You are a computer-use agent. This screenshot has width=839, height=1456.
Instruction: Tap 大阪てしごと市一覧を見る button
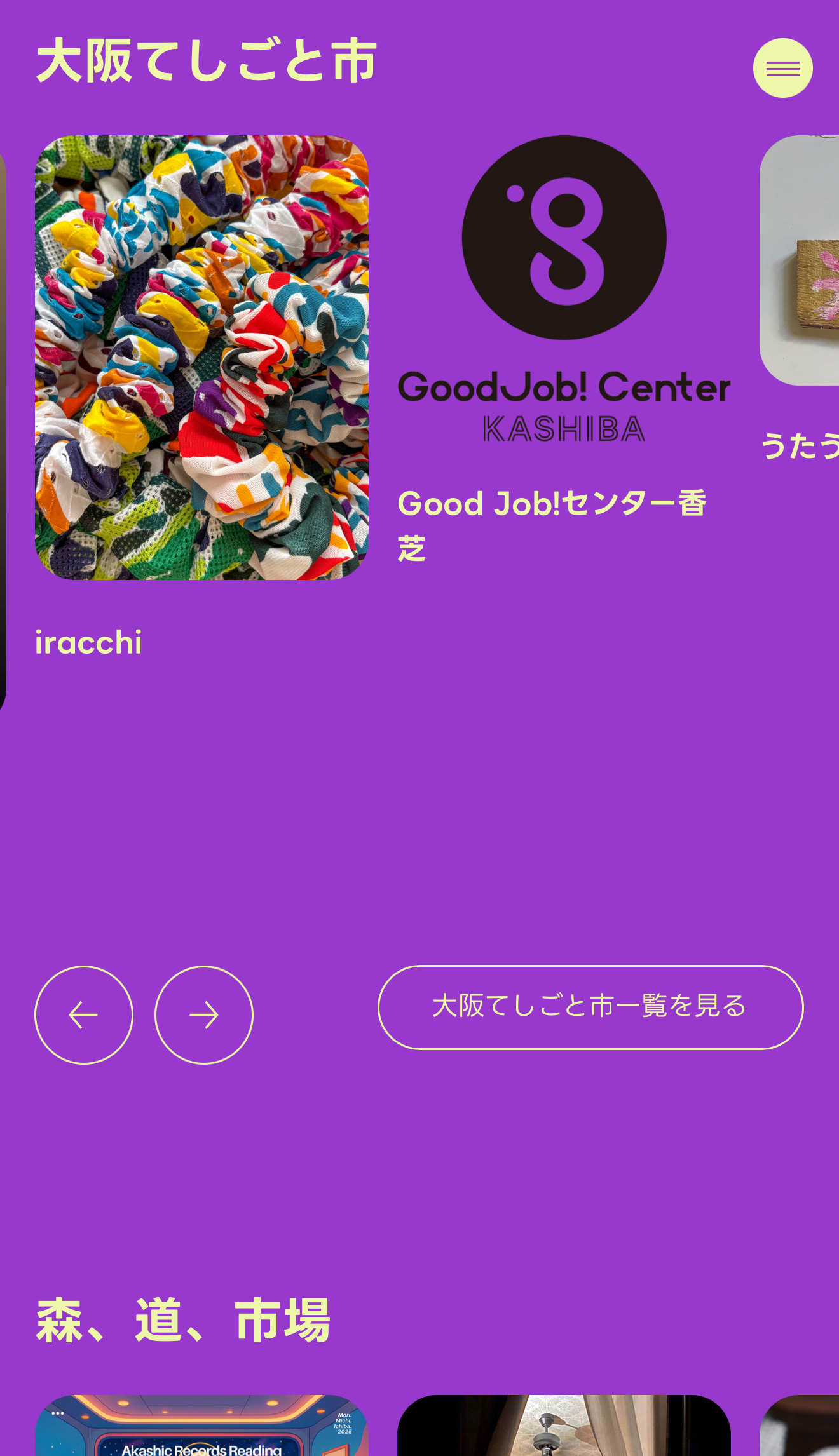pyautogui.click(x=590, y=1007)
